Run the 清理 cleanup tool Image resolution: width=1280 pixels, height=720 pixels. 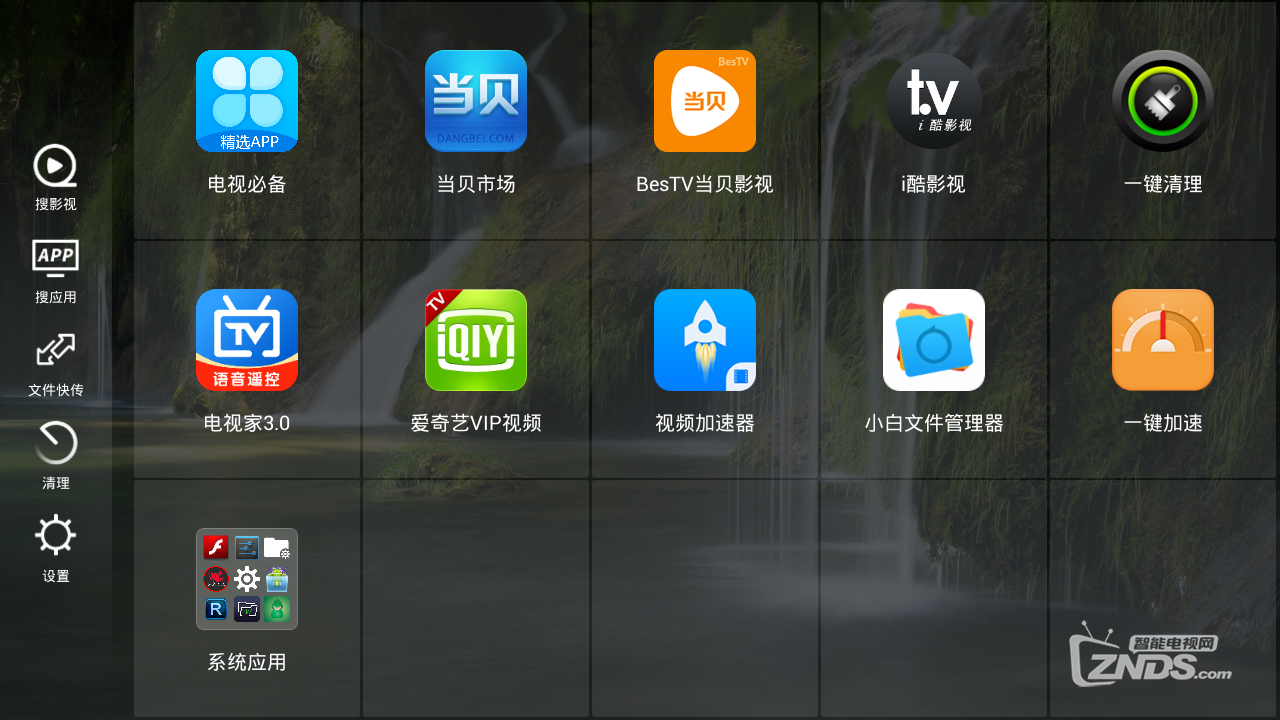tap(56, 455)
